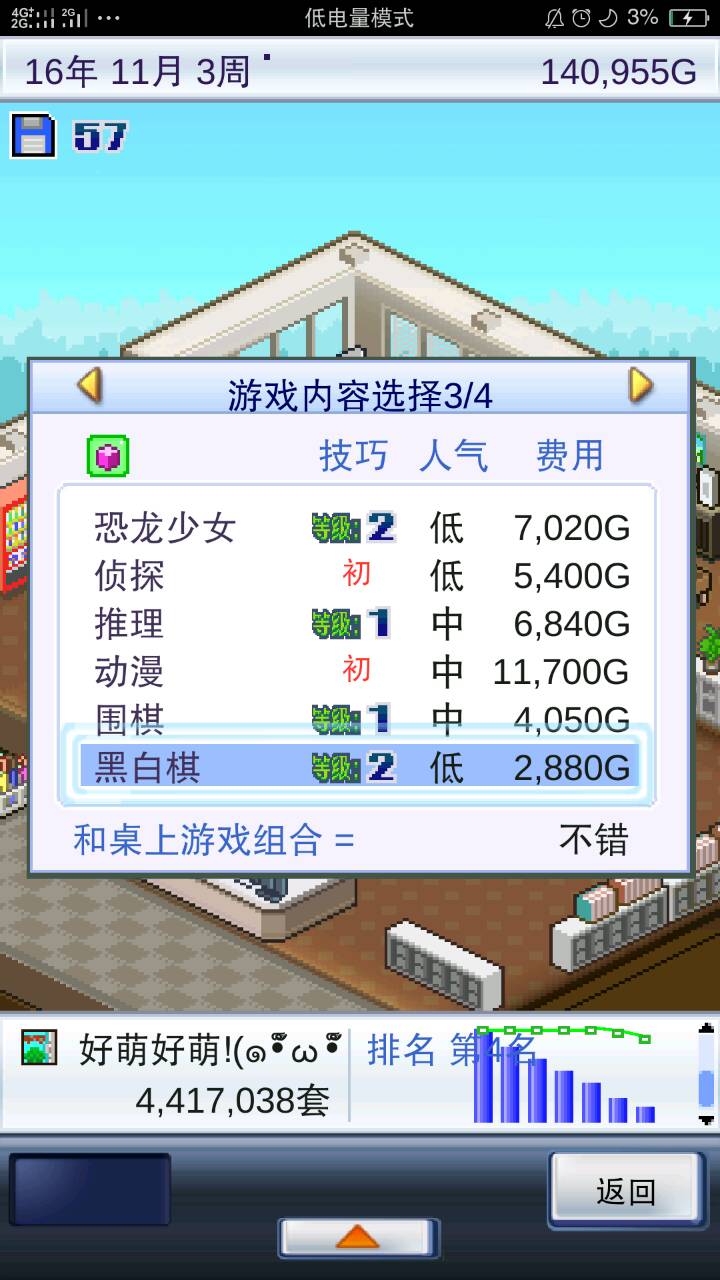Select the 侦探 content option
The height and width of the screenshot is (1280, 720).
(x=360, y=575)
